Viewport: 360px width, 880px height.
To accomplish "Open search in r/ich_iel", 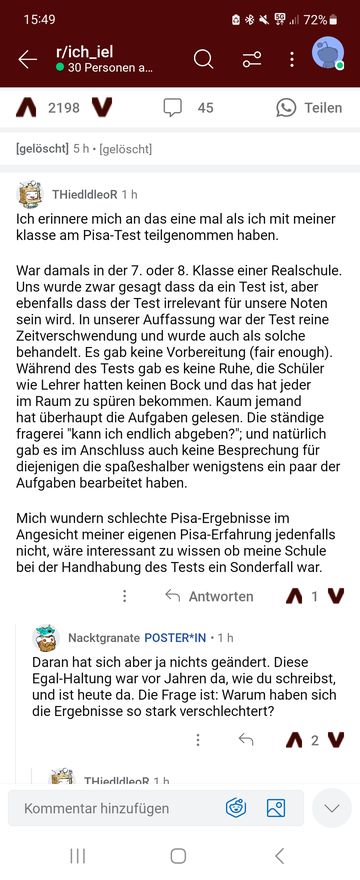I will click(203, 59).
